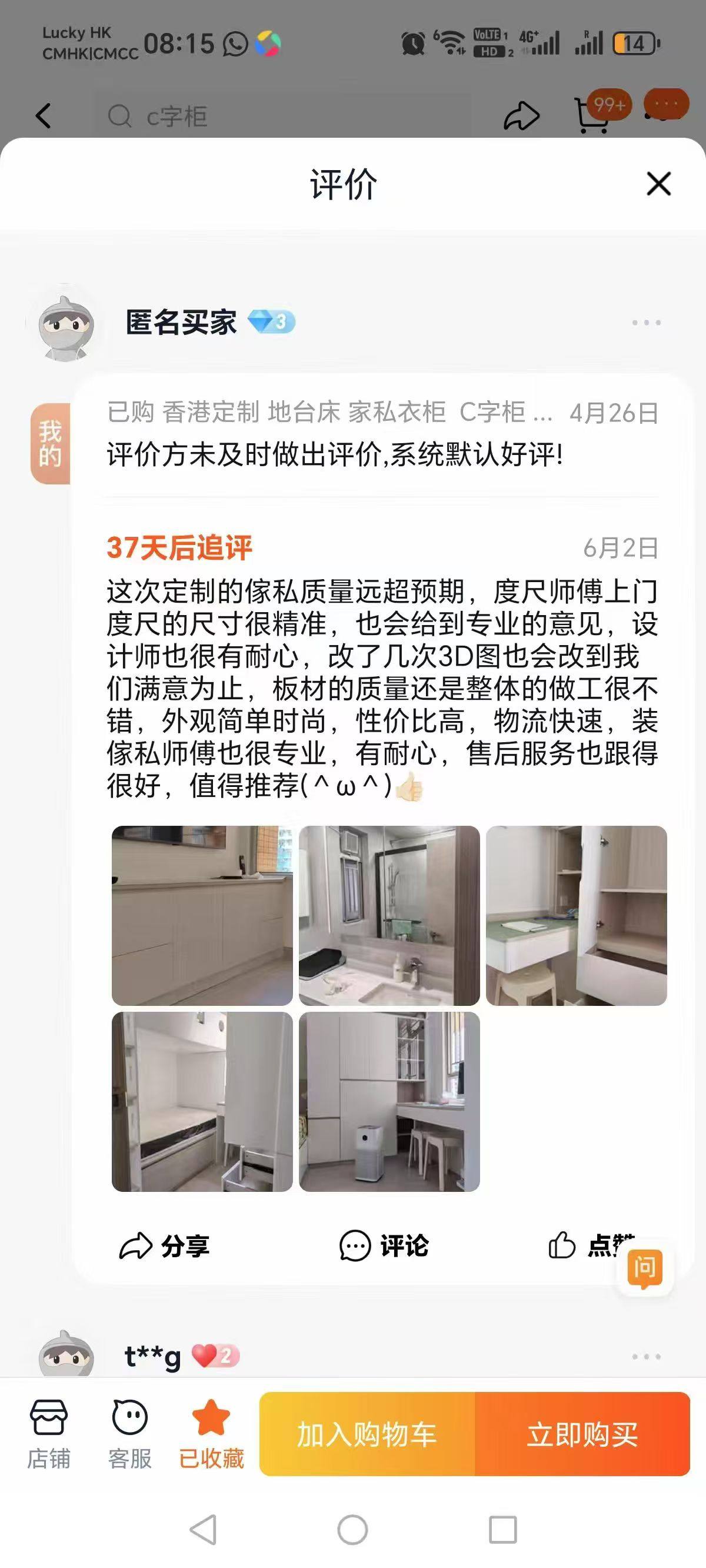
Task: Open the 我的 side tab
Action: 50,443
